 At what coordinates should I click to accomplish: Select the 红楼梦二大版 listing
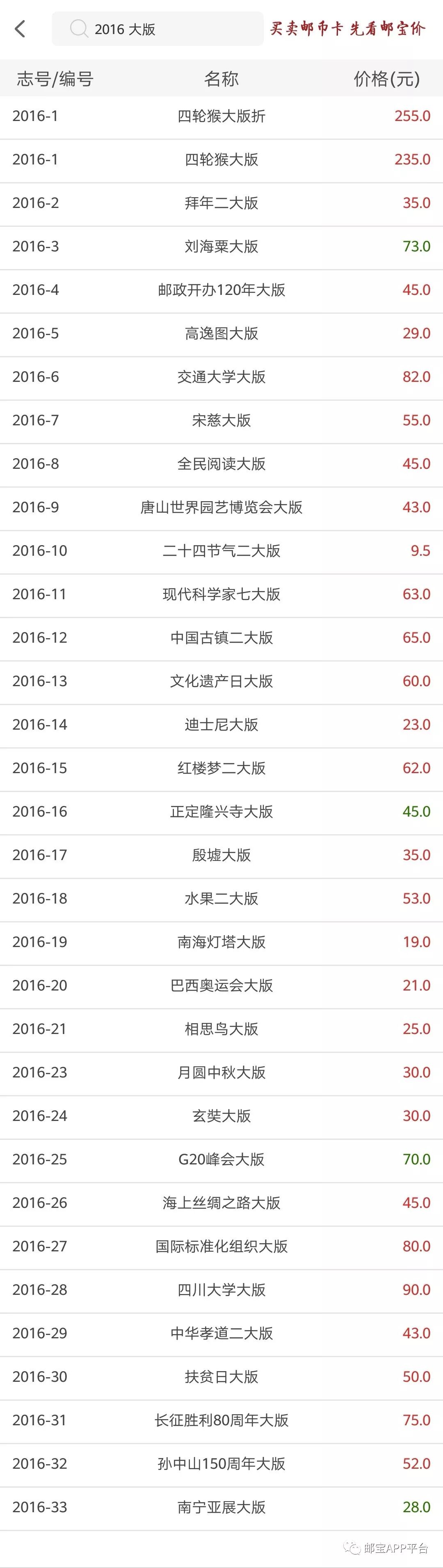pyautogui.click(x=221, y=768)
